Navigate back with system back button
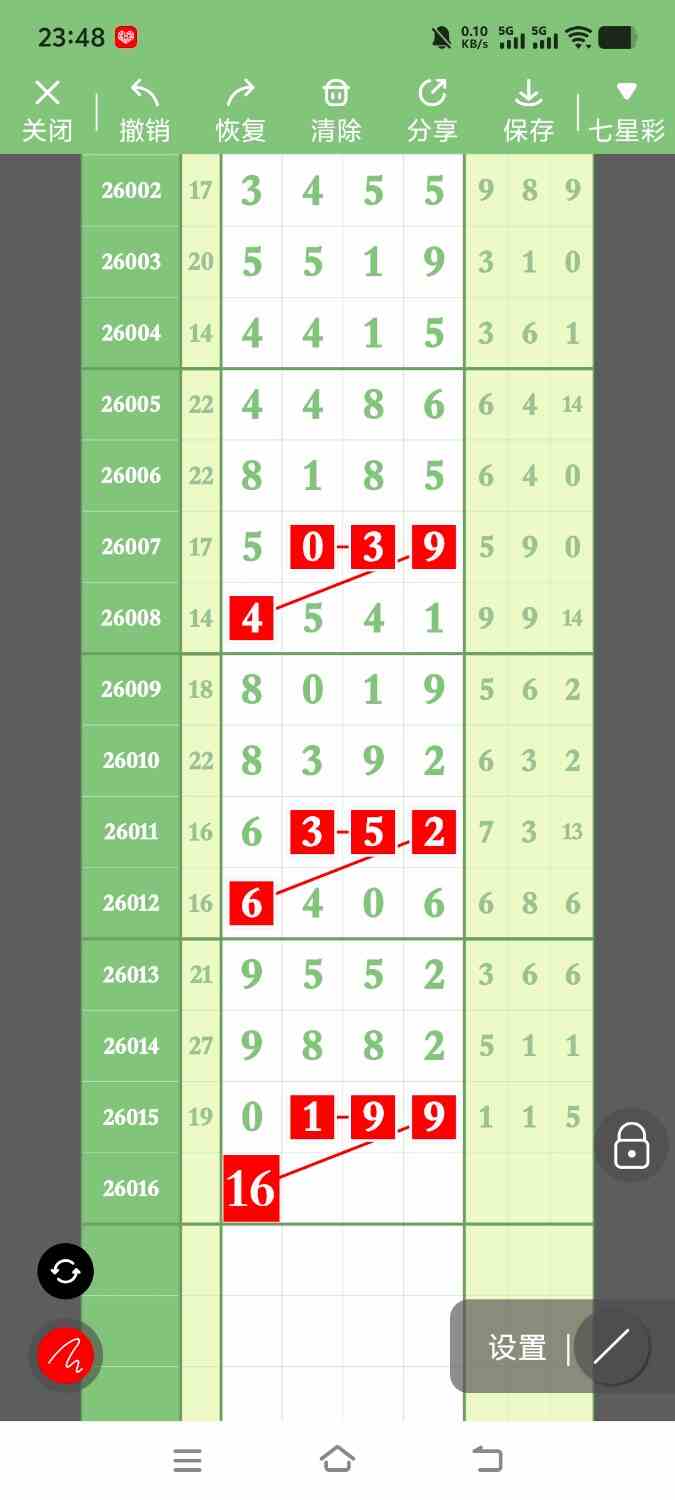Image resolution: width=675 pixels, height=1500 pixels. coord(487,1460)
